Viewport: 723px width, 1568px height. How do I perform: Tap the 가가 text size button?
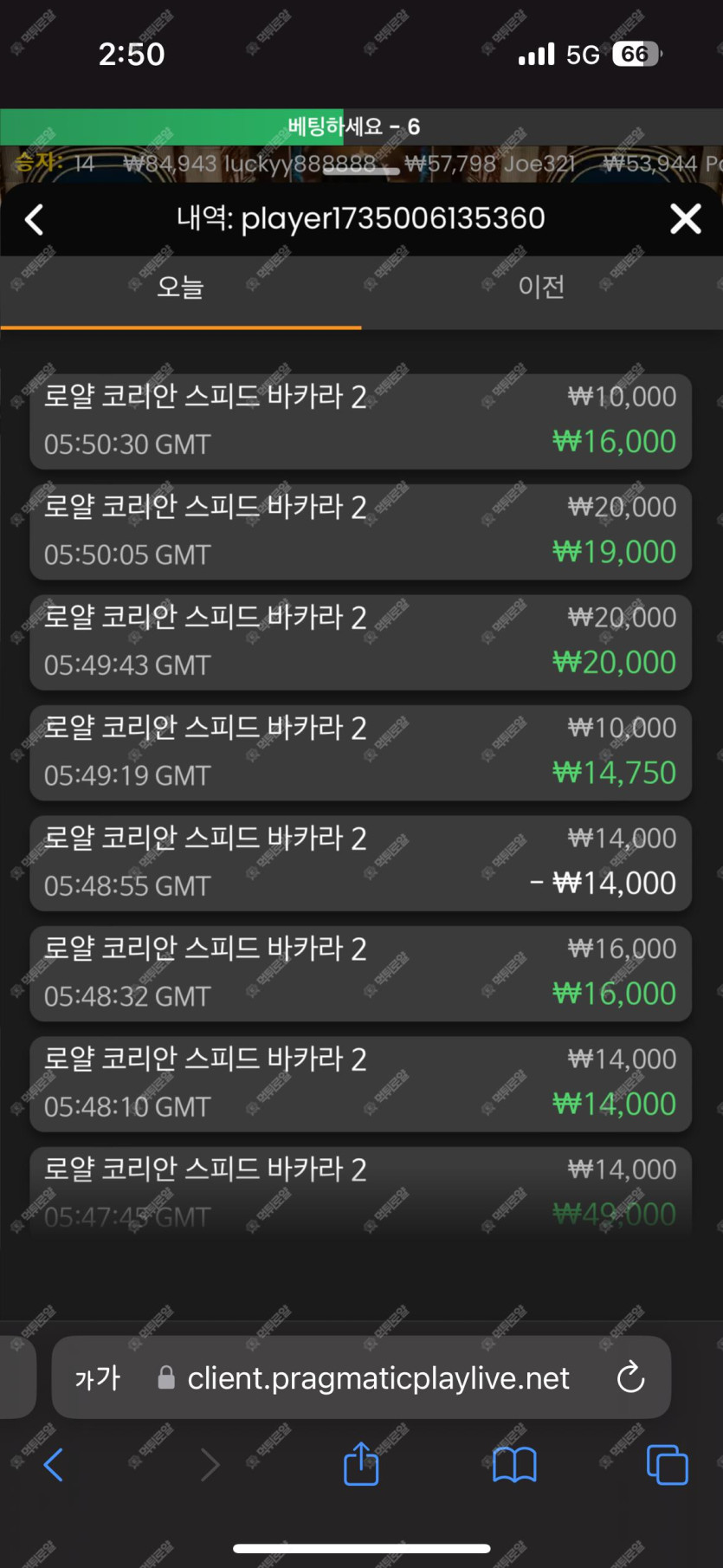point(98,1377)
